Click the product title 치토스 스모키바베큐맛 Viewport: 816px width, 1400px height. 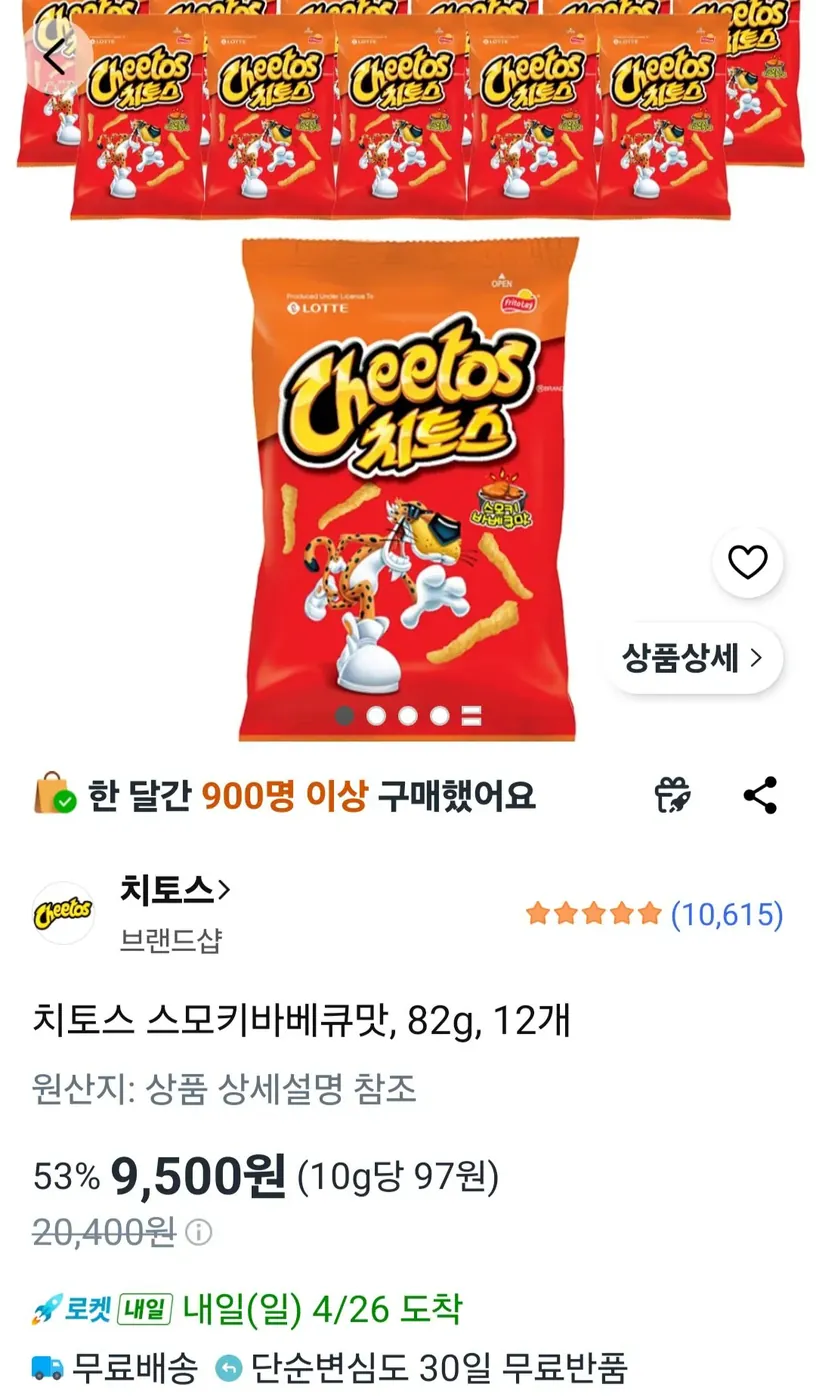click(297, 1018)
